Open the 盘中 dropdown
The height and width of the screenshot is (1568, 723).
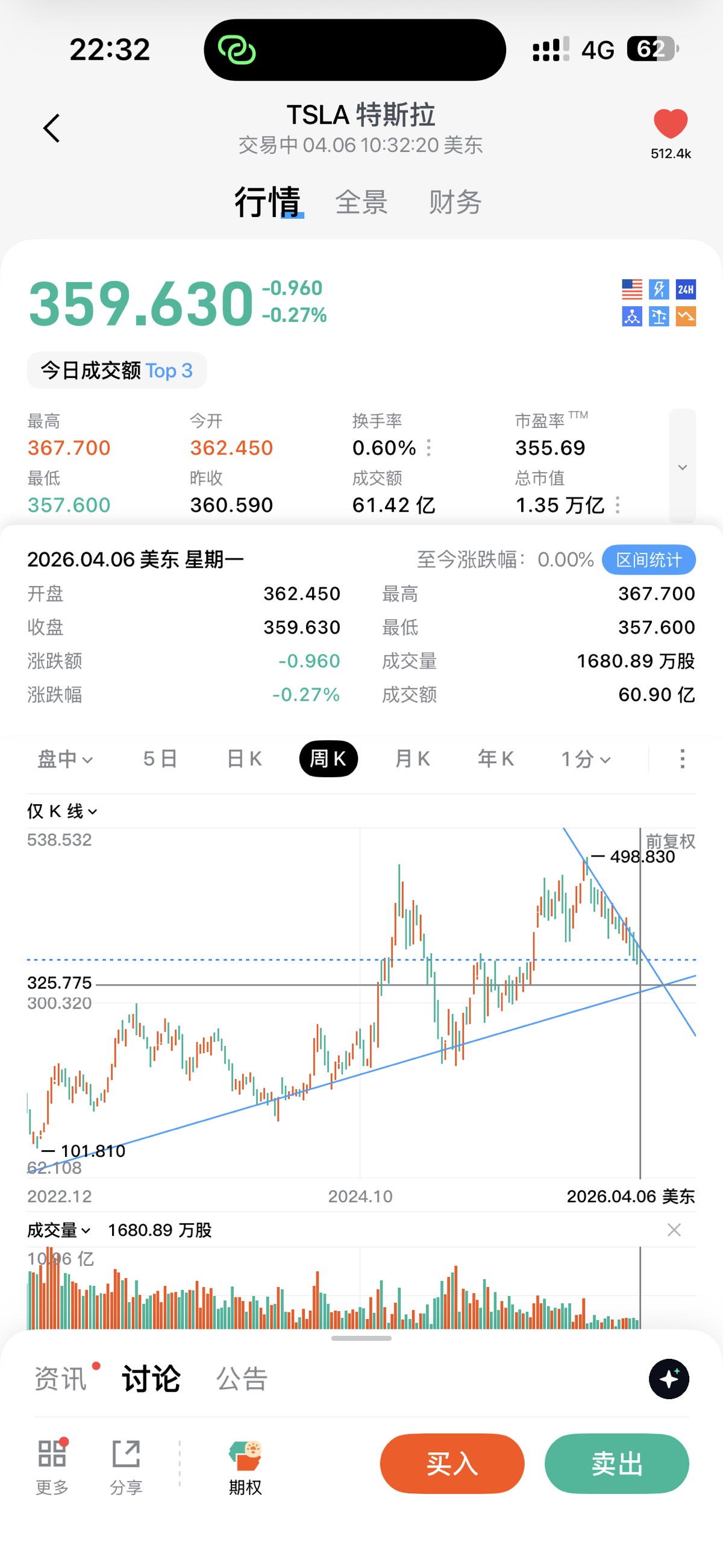[65, 759]
